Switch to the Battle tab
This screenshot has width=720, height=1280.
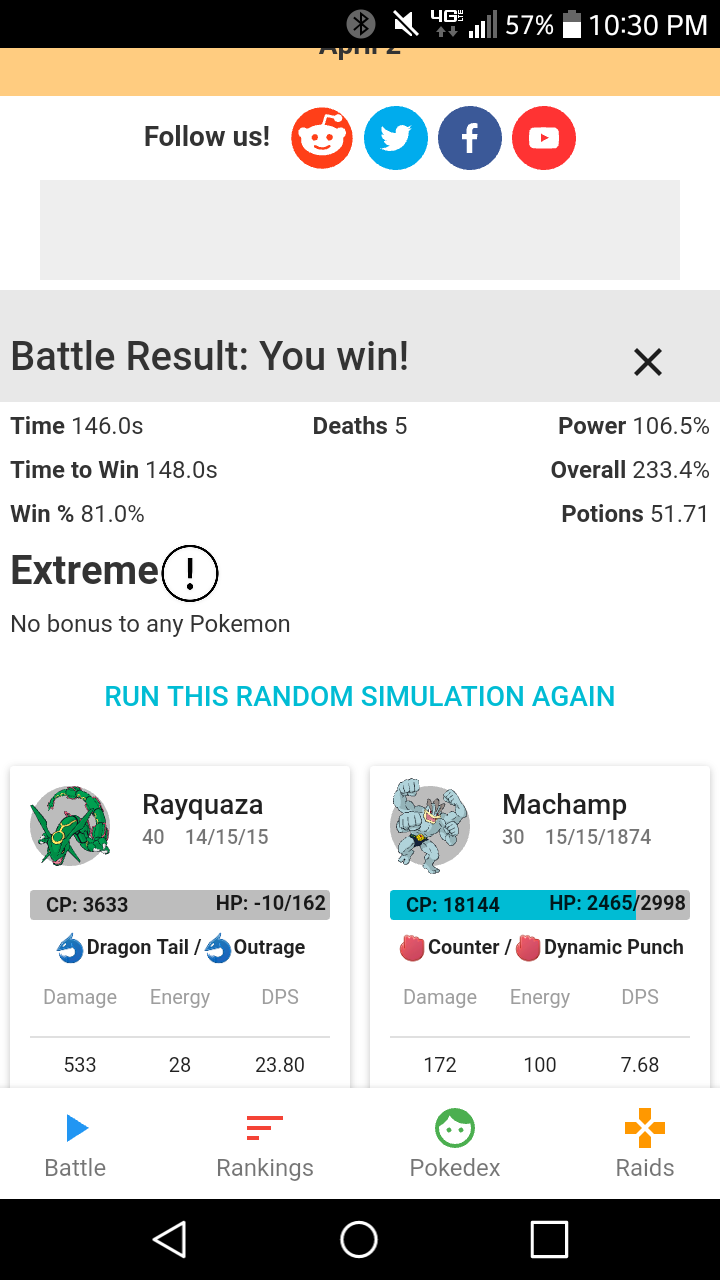76,1145
